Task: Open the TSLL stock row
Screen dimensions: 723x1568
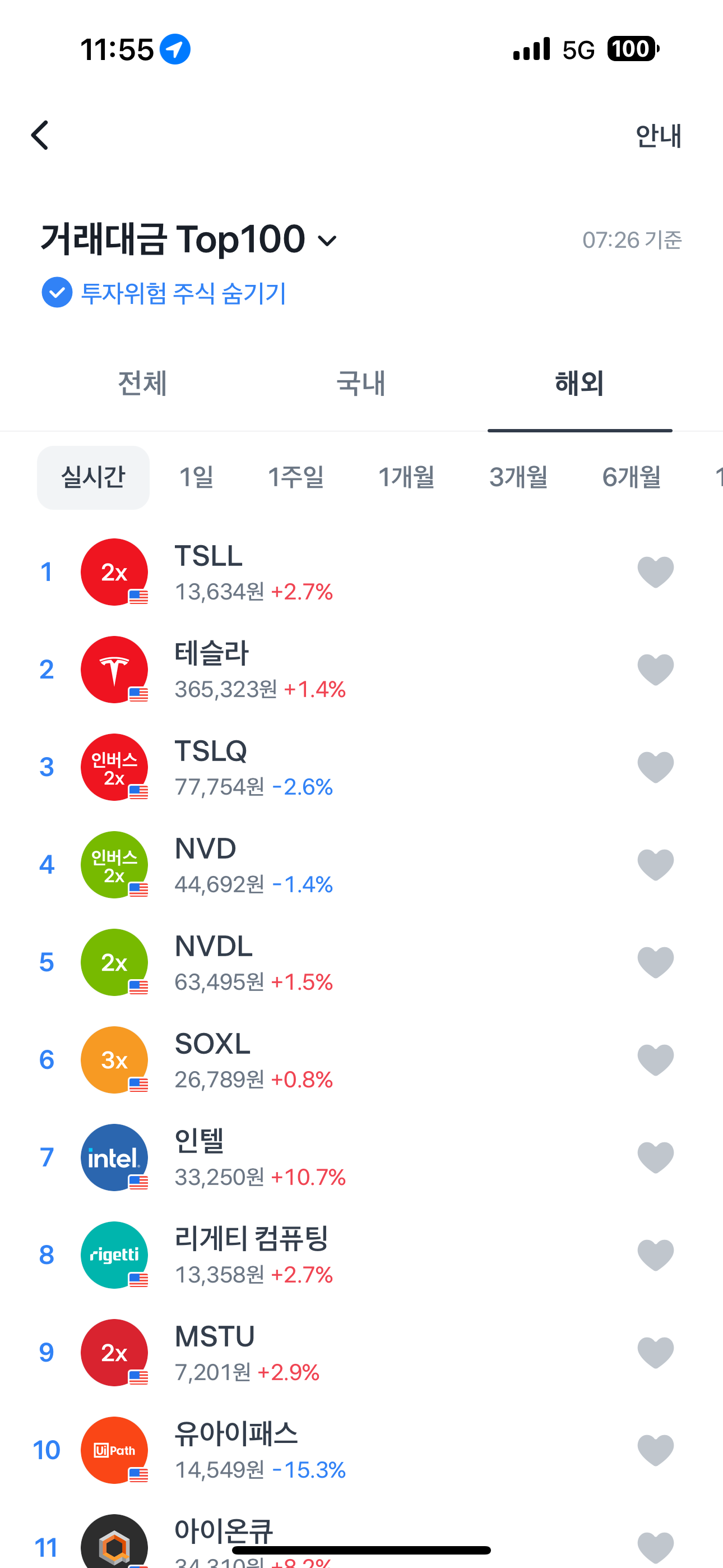Action: 304,572
